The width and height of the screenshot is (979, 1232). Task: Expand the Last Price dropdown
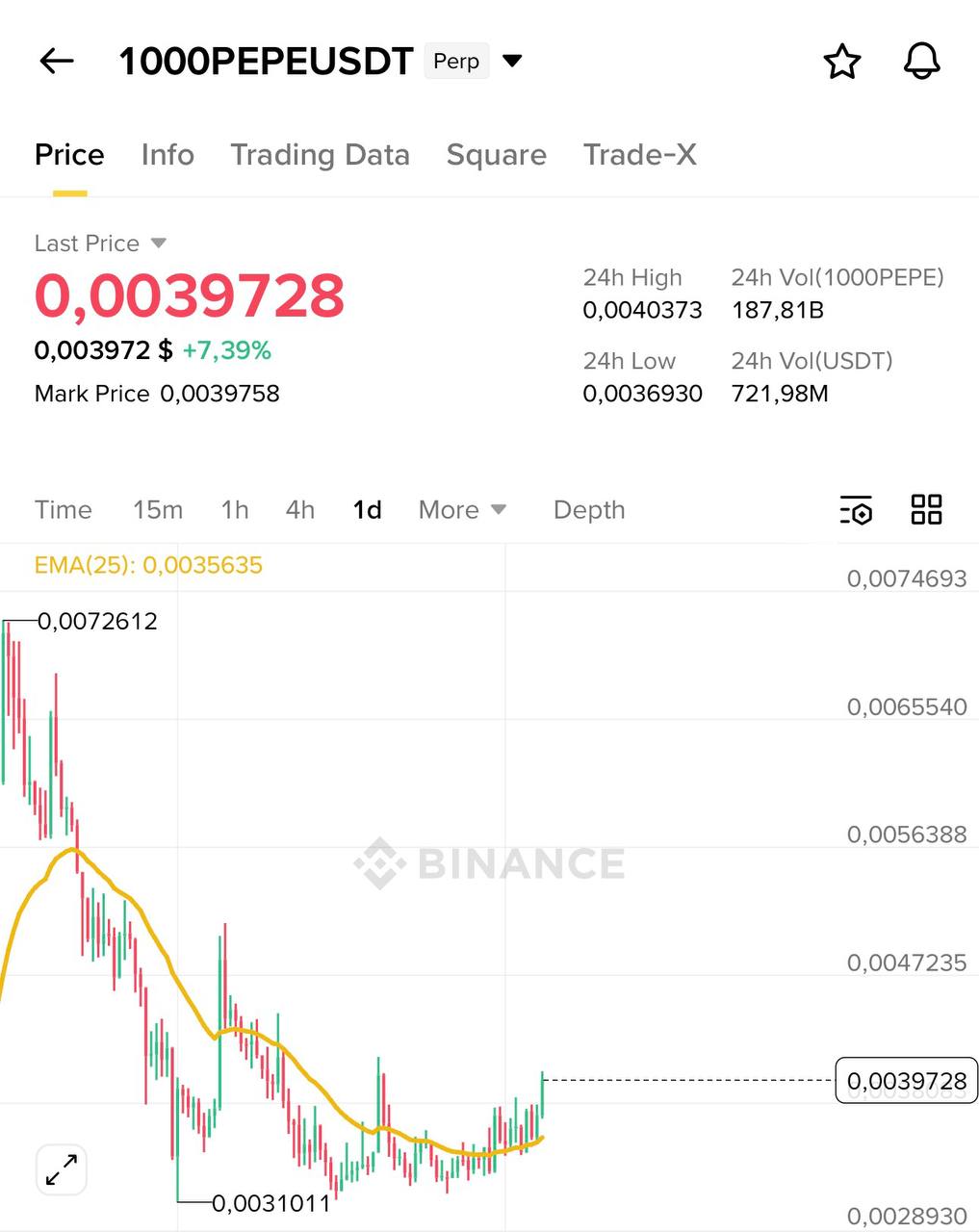[x=159, y=244]
